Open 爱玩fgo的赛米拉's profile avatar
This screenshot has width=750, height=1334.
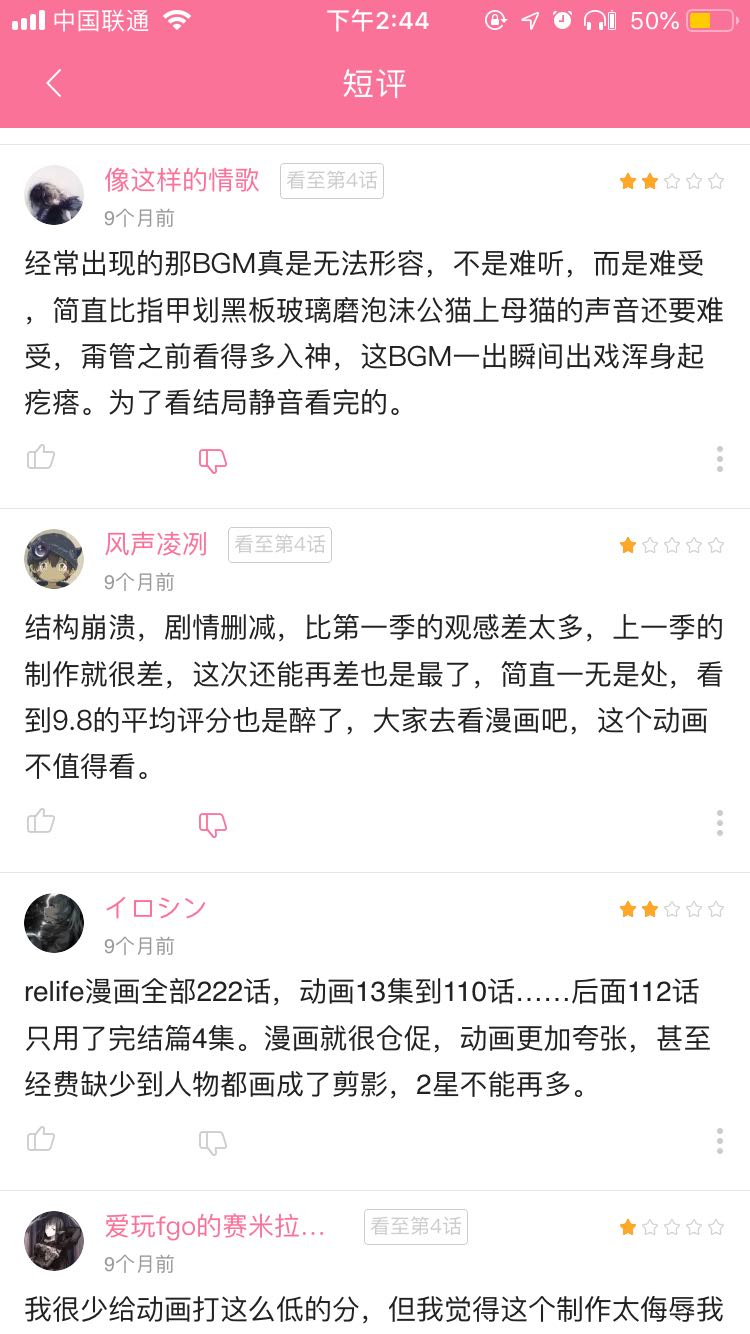coord(54,1240)
